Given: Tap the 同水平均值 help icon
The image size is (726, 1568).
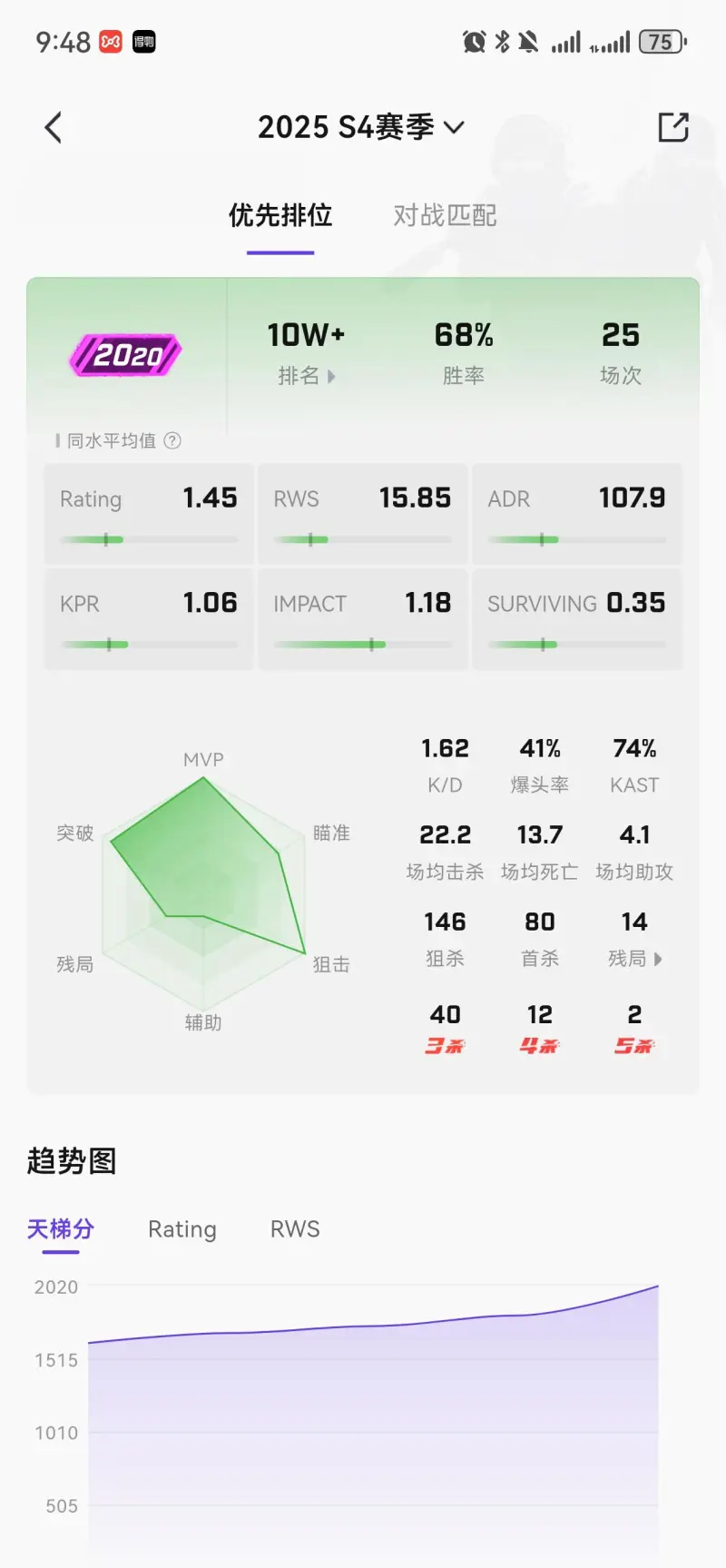Looking at the screenshot, I should tap(172, 440).
